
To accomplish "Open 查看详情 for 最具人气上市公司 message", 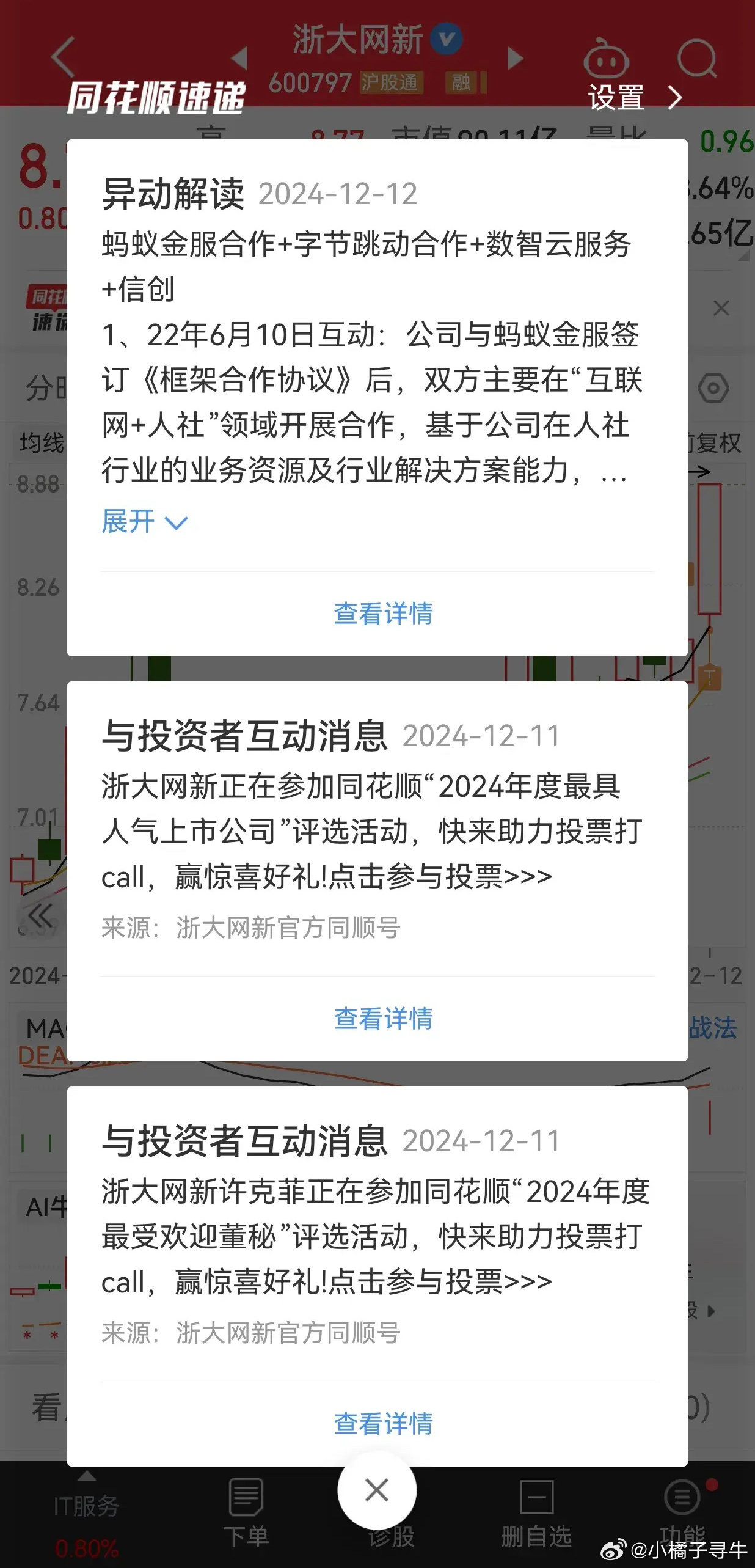I will 383,1019.
